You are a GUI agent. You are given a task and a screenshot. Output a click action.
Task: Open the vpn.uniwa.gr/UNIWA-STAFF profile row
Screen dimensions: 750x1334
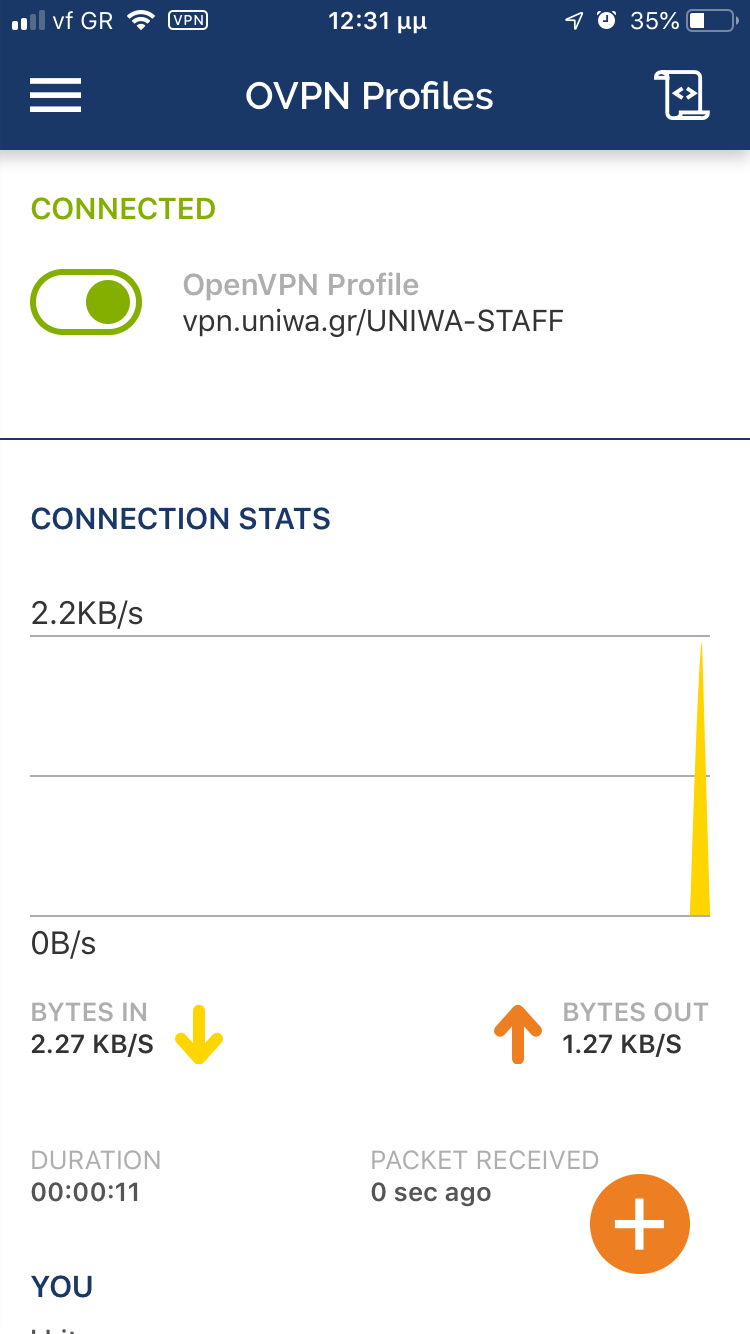click(374, 302)
